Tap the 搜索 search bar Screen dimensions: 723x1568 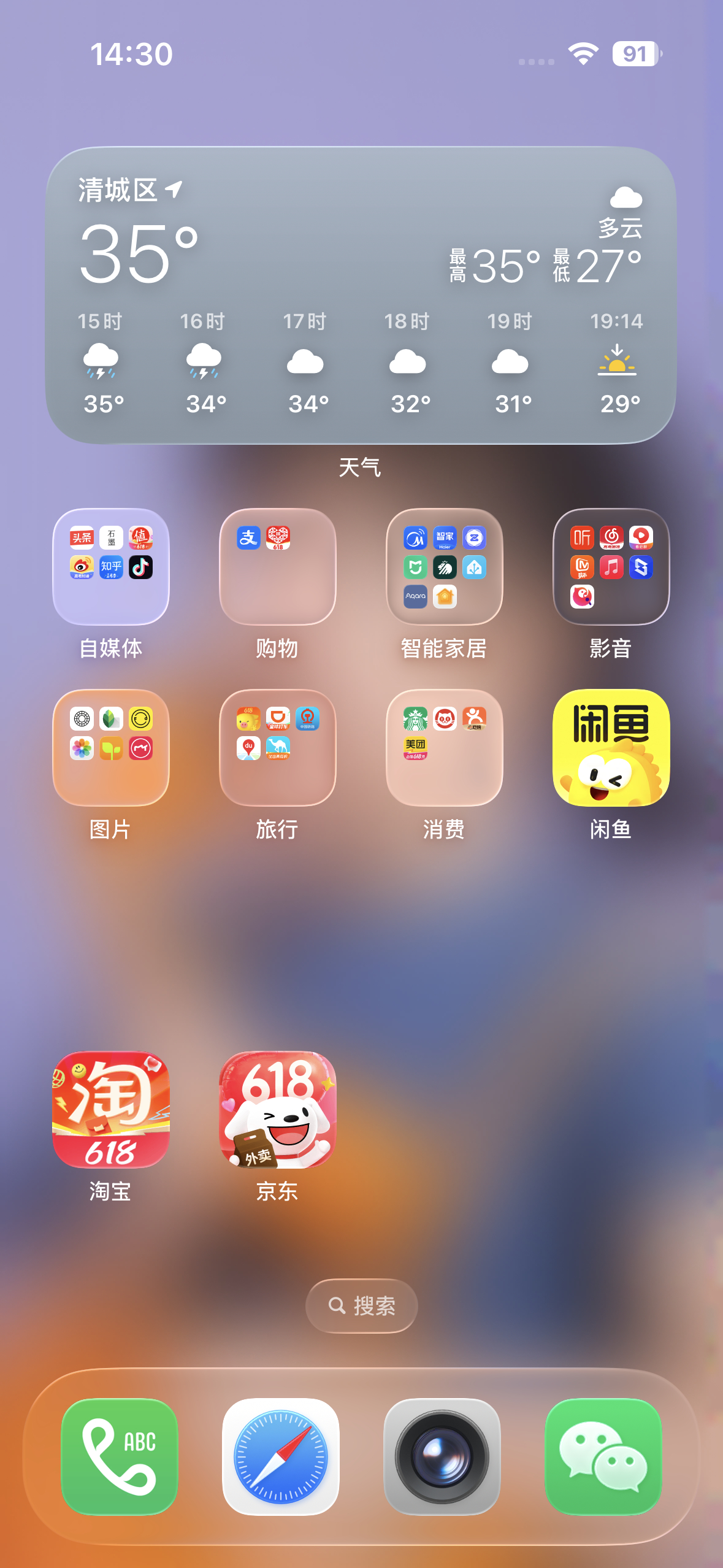(361, 1305)
